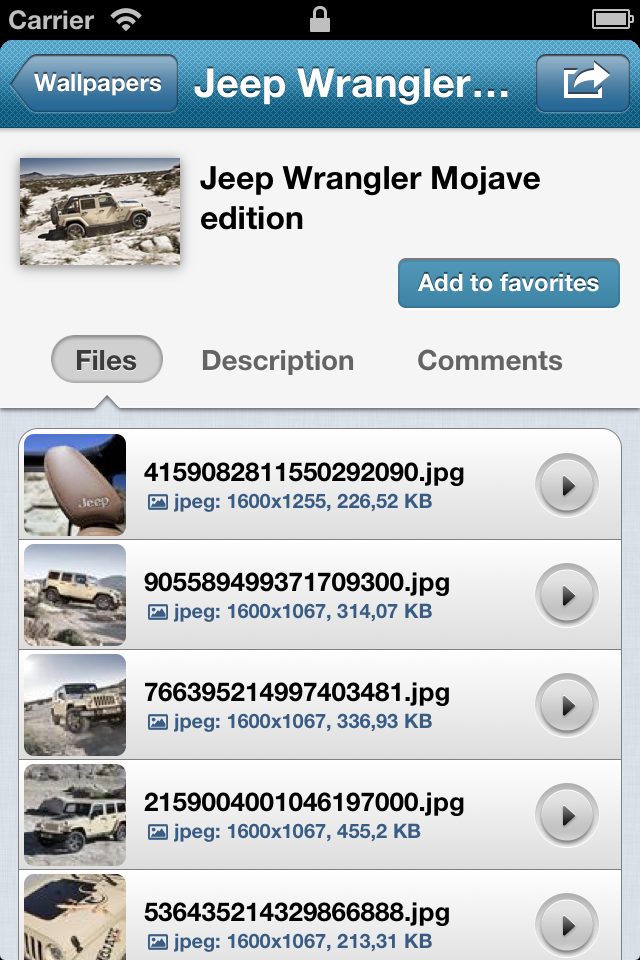The height and width of the screenshot is (960, 640).
Task: Open file 4159082811550292090.jpg
Action: (x=320, y=484)
